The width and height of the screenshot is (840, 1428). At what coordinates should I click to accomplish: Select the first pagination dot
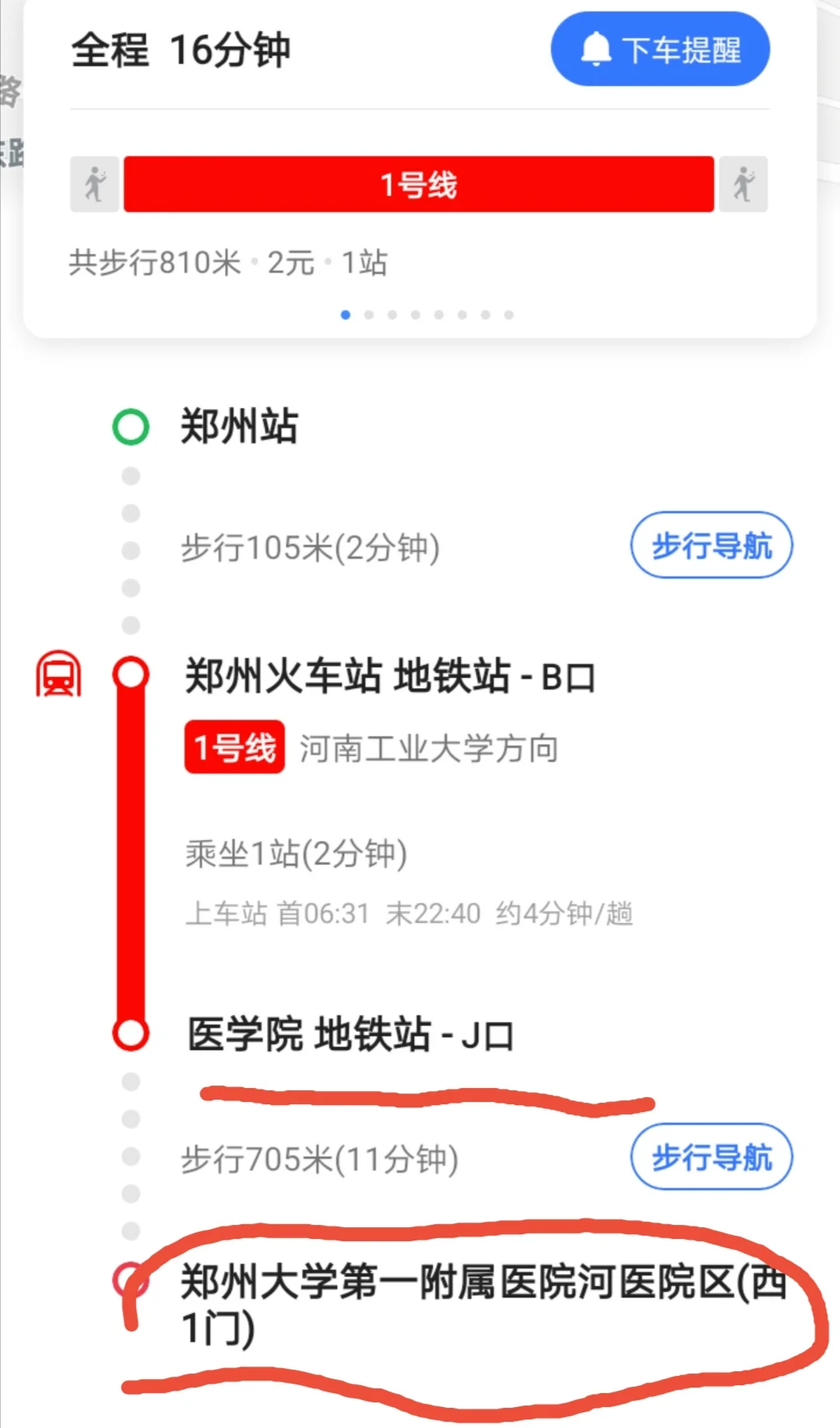tap(345, 316)
